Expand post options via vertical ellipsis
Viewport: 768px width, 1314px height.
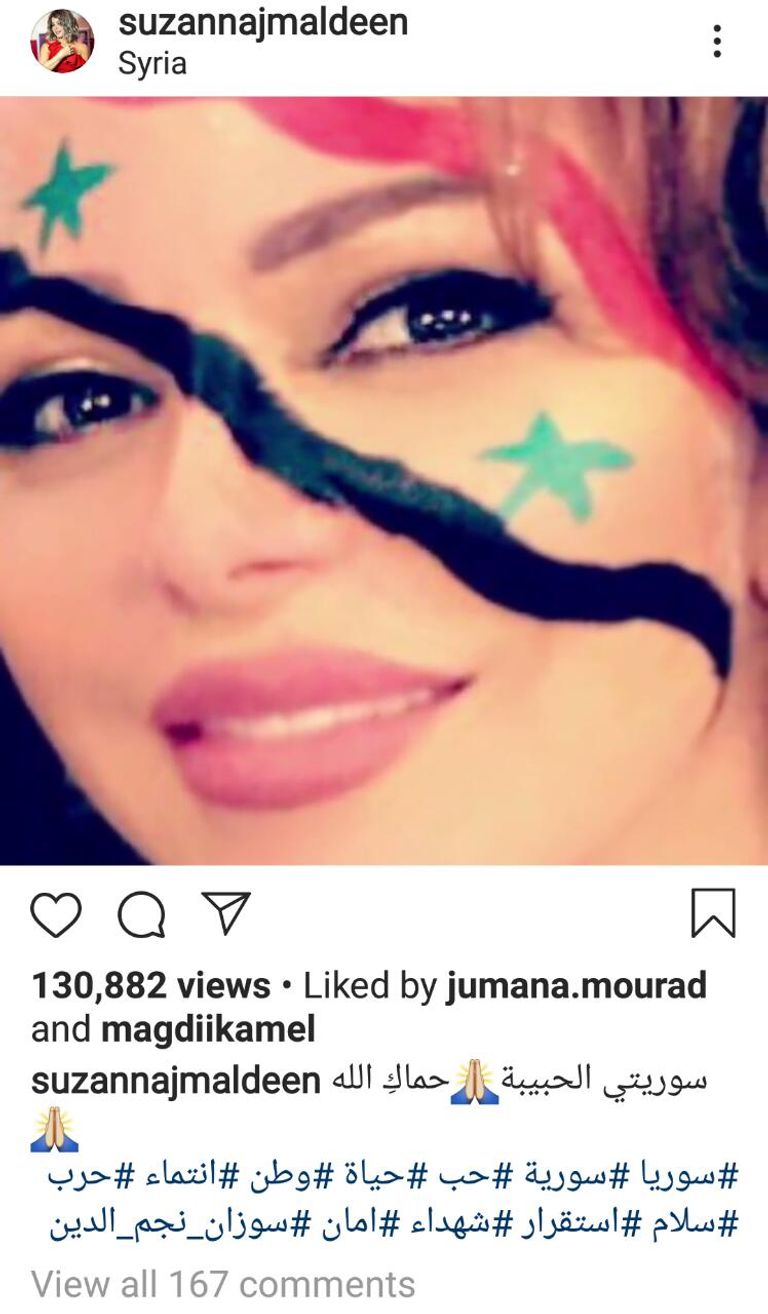pyautogui.click(x=716, y=40)
